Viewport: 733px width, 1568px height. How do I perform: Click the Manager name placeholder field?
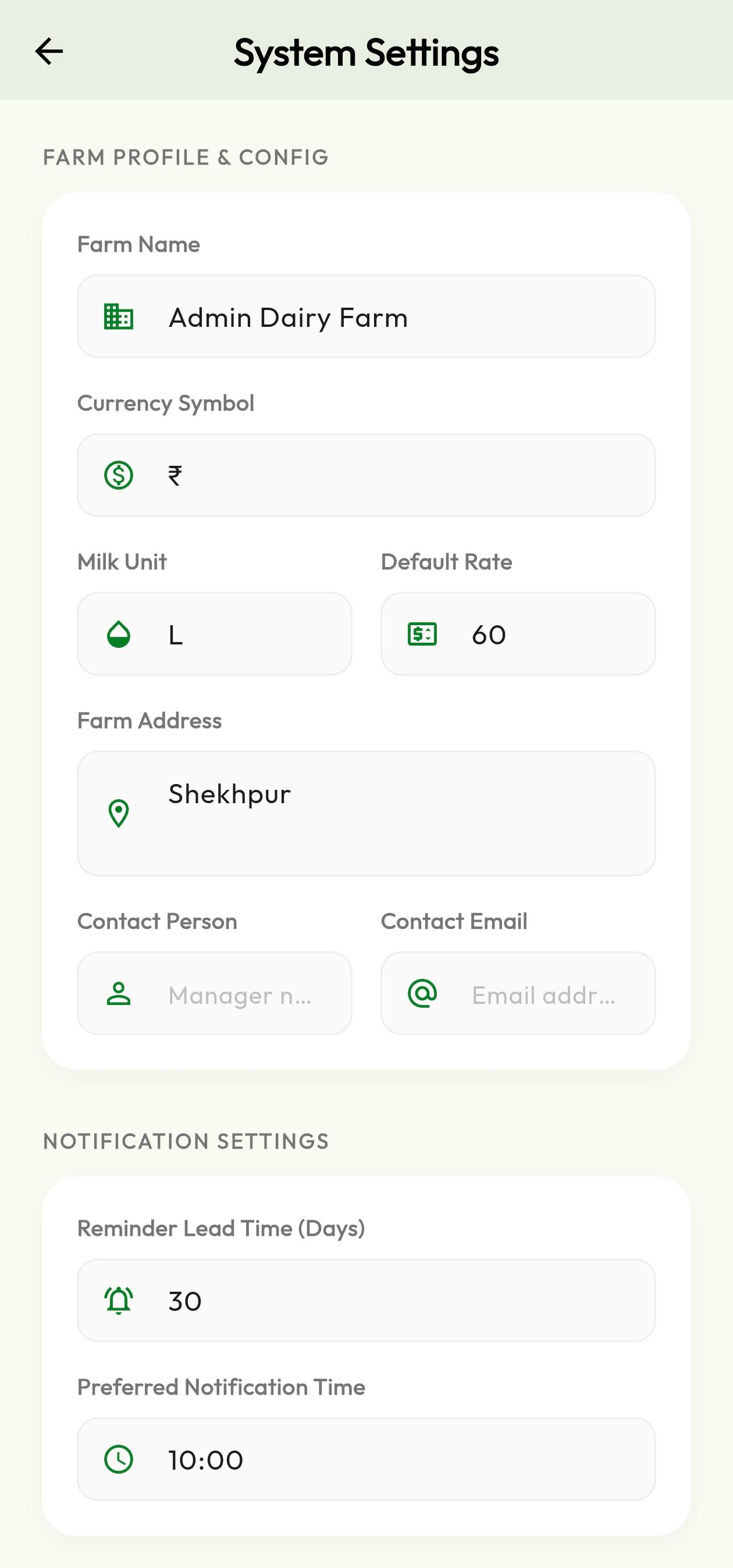coord(240,994)
